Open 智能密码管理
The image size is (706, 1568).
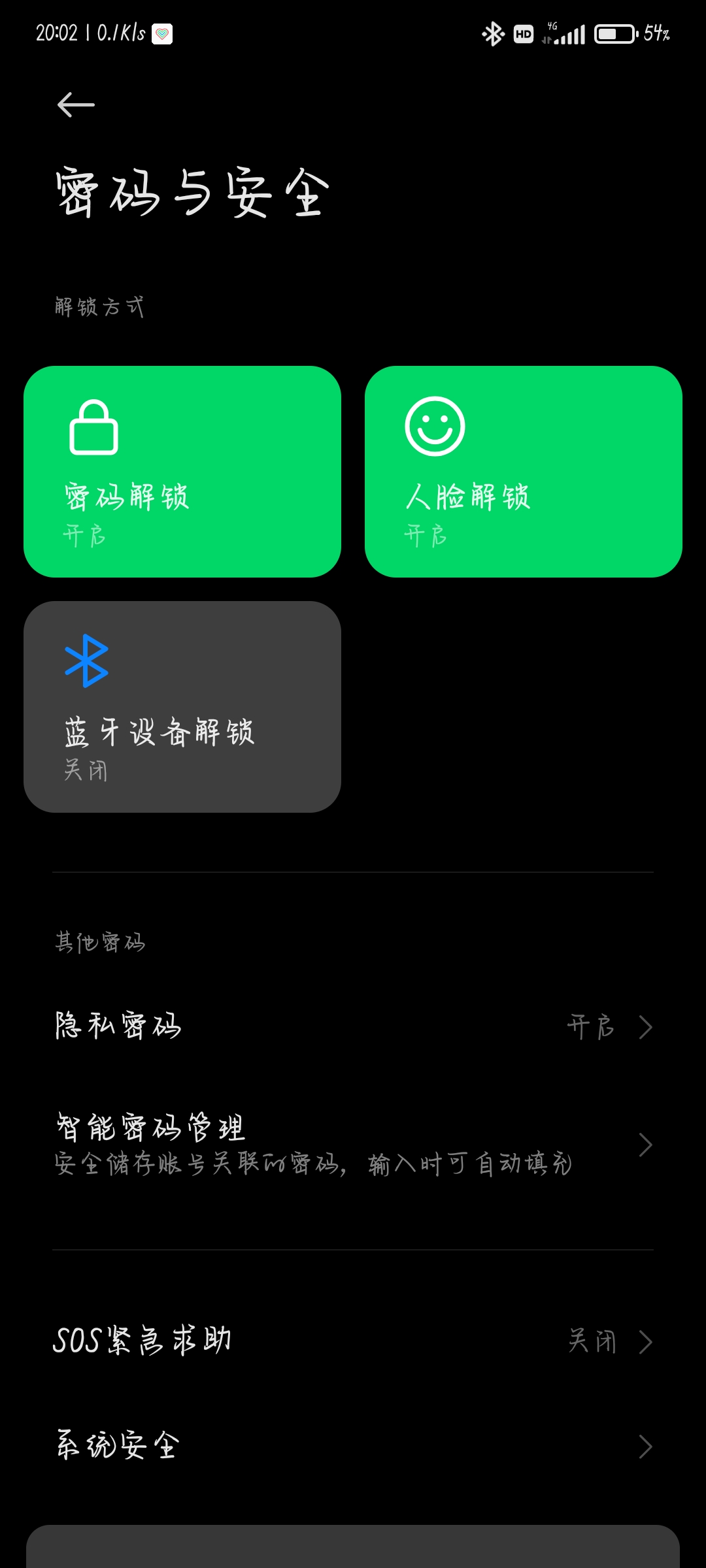pyautogui.click(x=353, y=1145)
